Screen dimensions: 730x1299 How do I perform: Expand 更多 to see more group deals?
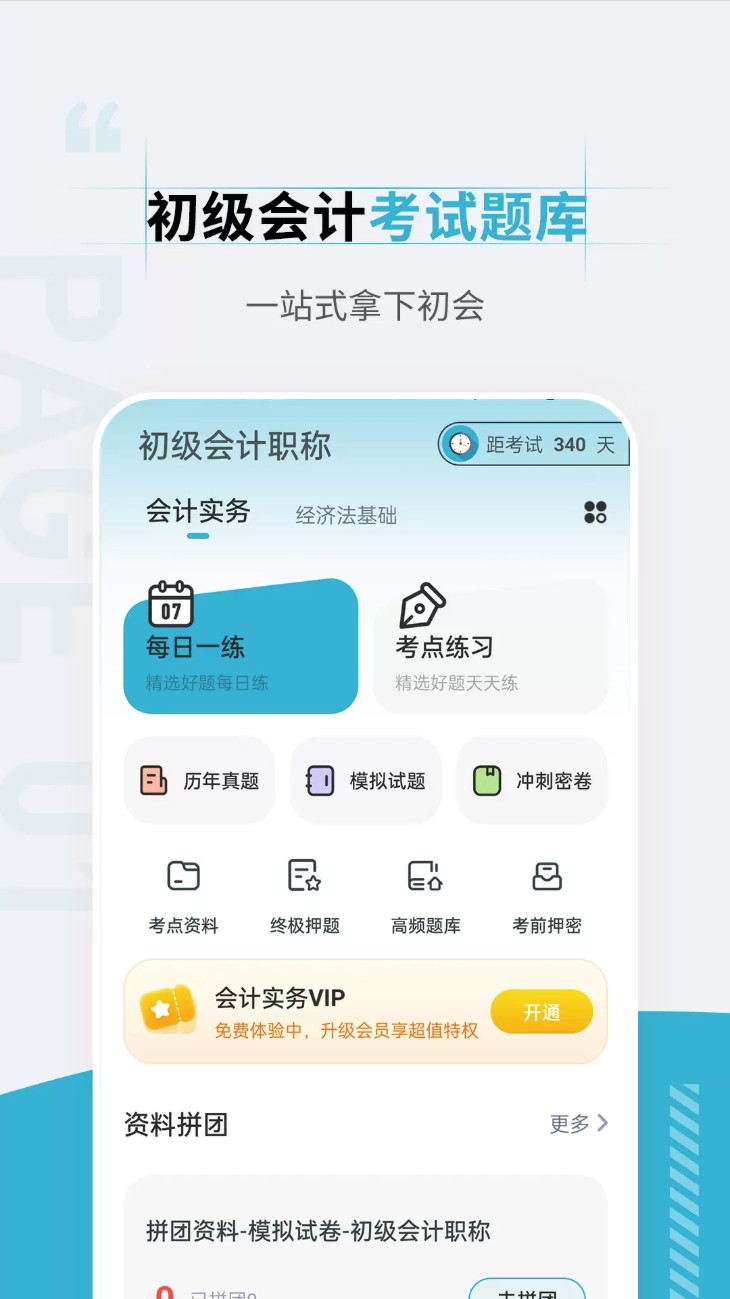(578, 1124)
